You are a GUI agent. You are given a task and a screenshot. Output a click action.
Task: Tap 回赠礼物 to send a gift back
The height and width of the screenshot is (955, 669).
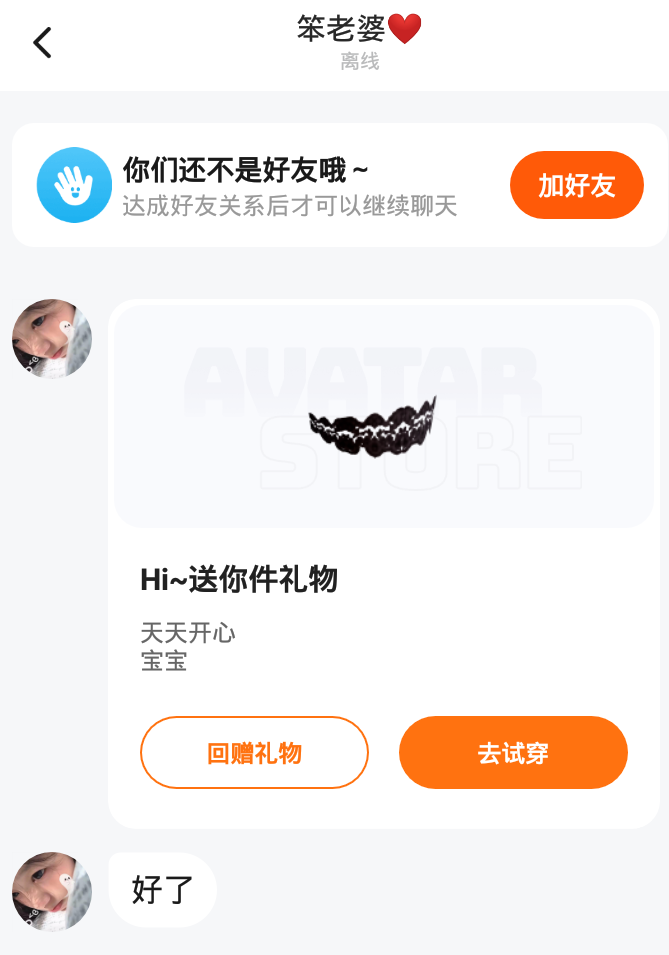(254, 753)
